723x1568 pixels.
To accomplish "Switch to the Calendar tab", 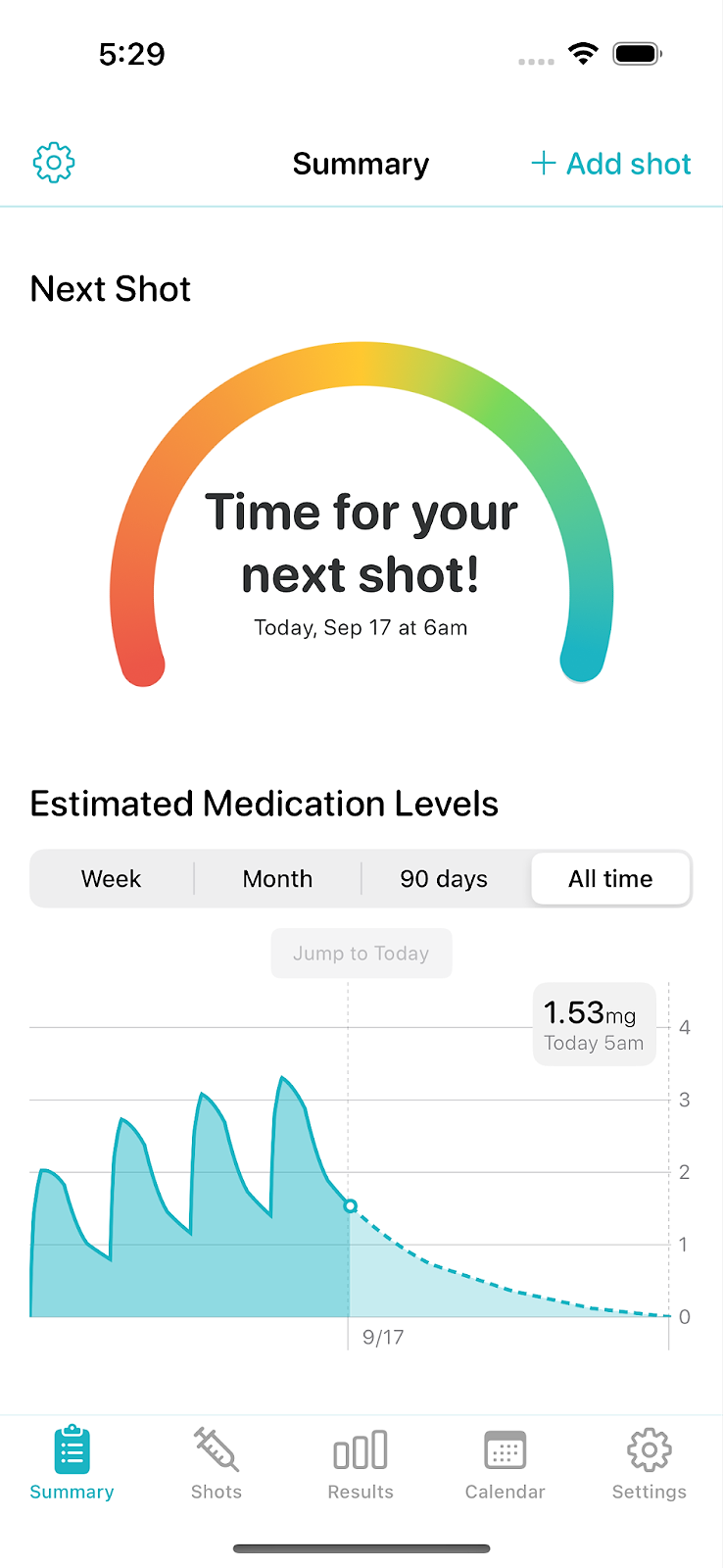I will click(506, 1464).
